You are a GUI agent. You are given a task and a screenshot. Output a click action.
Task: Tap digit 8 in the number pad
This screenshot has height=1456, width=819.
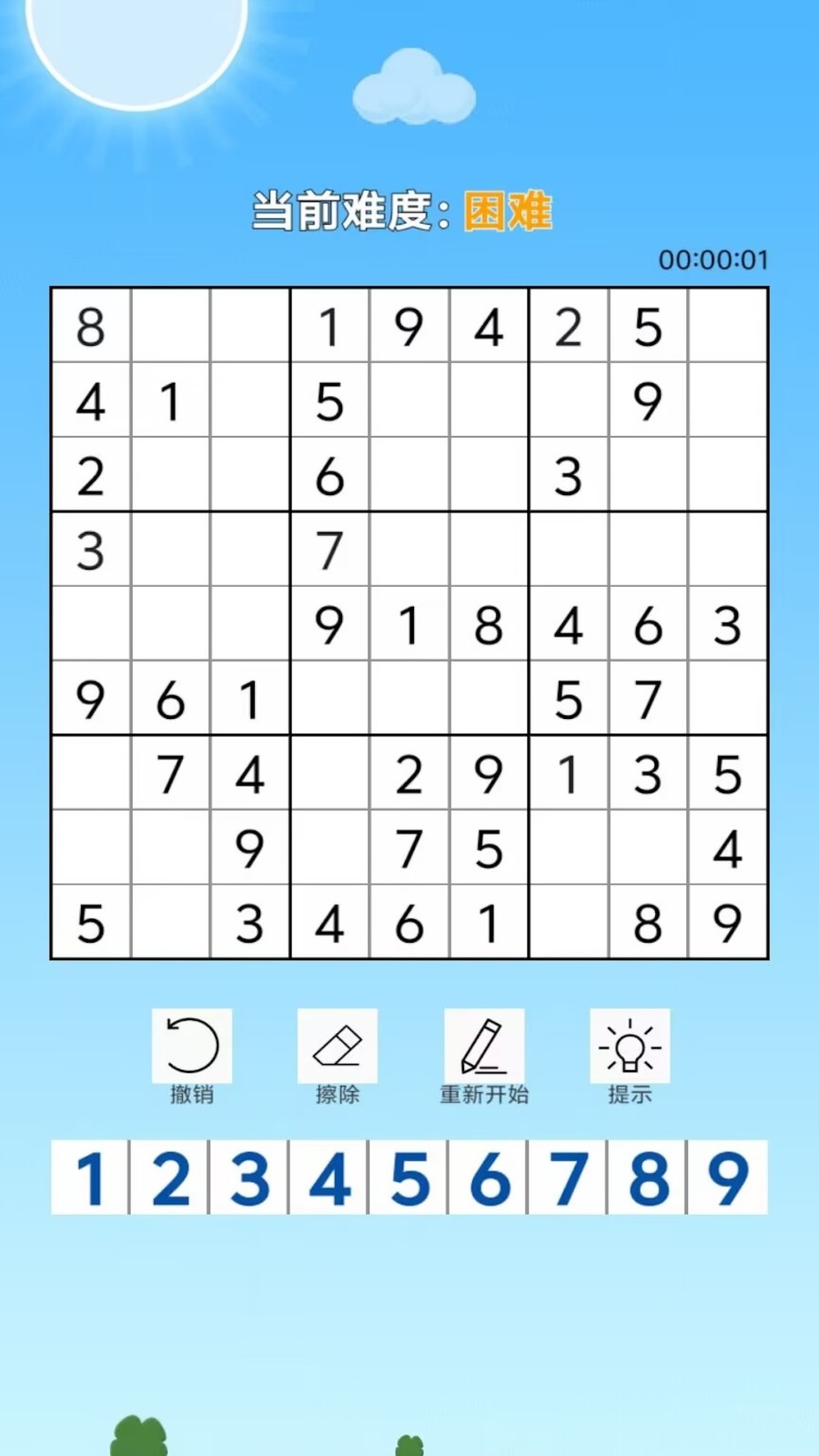pos(648,1178)
